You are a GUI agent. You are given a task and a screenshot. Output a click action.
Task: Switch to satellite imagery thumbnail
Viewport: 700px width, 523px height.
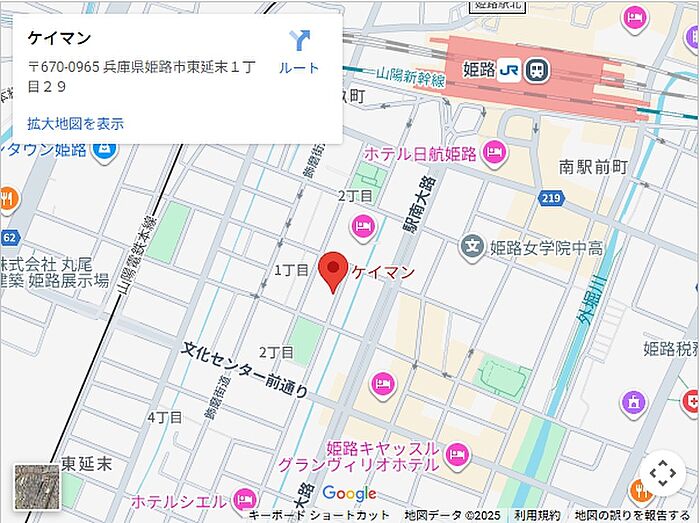click(x=37, y=487)
